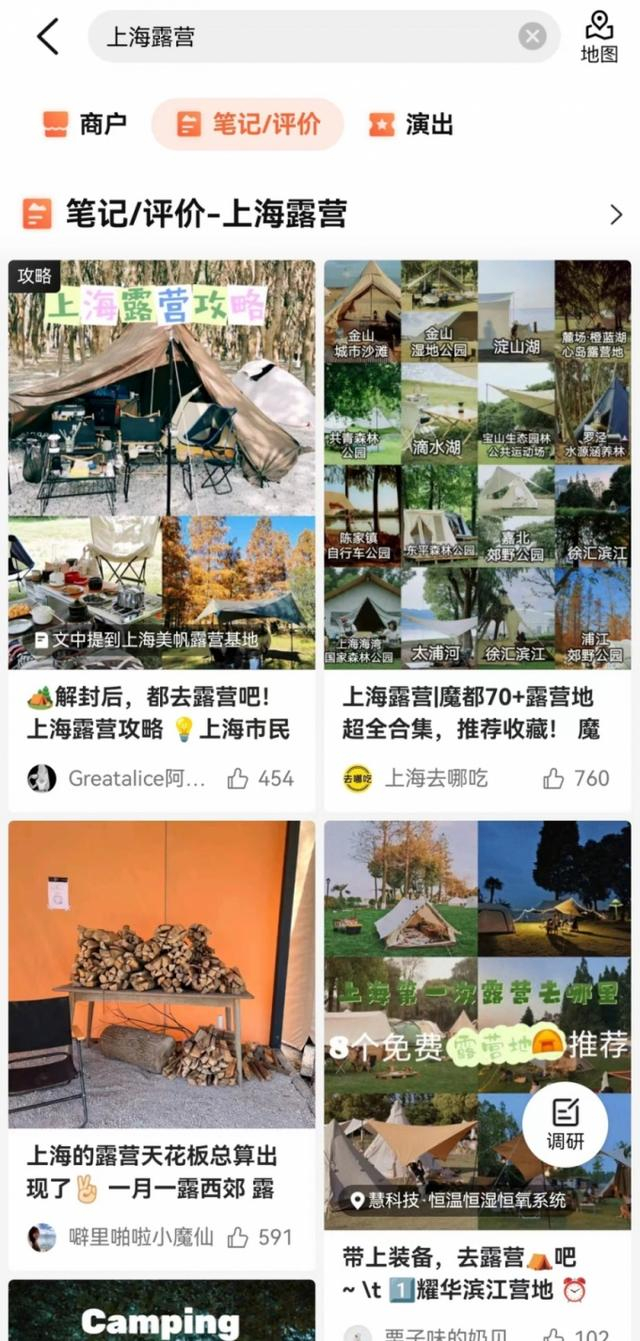Open the 慧科技·恒温恒湿恒氧系统 location tag
The width and height of the screenshot is (640, 1341).
tap(459, 1199)
